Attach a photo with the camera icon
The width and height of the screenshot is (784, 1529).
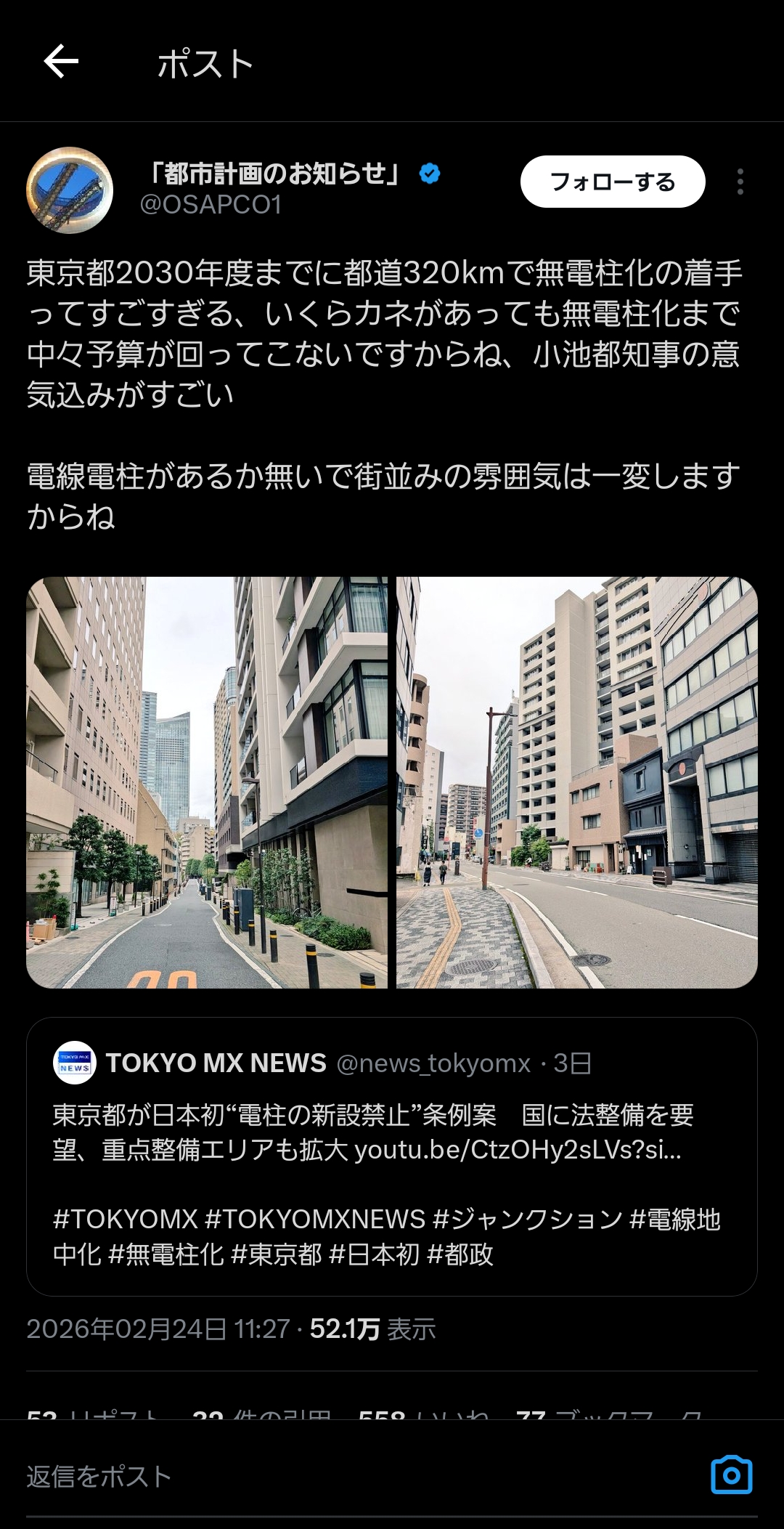[x=731, y=1475]
